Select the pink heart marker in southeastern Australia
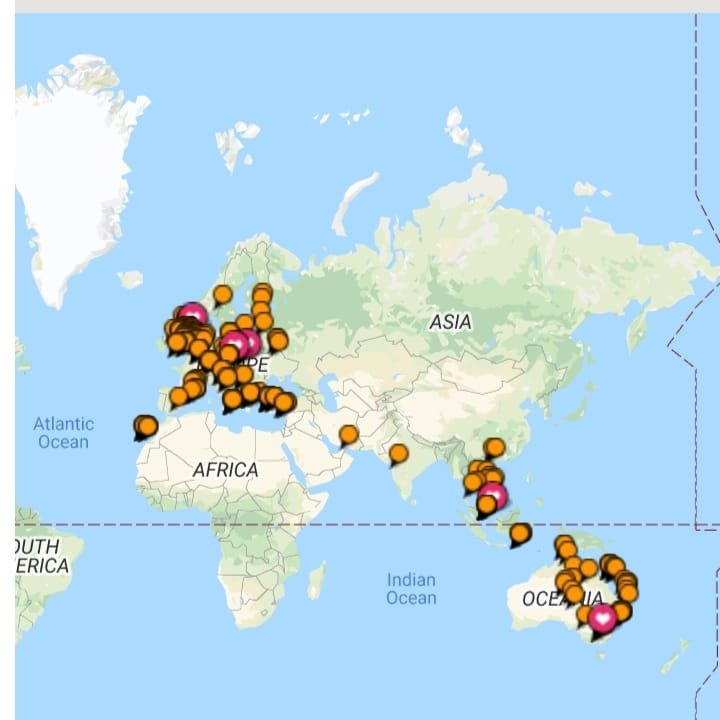 (602, 619)
